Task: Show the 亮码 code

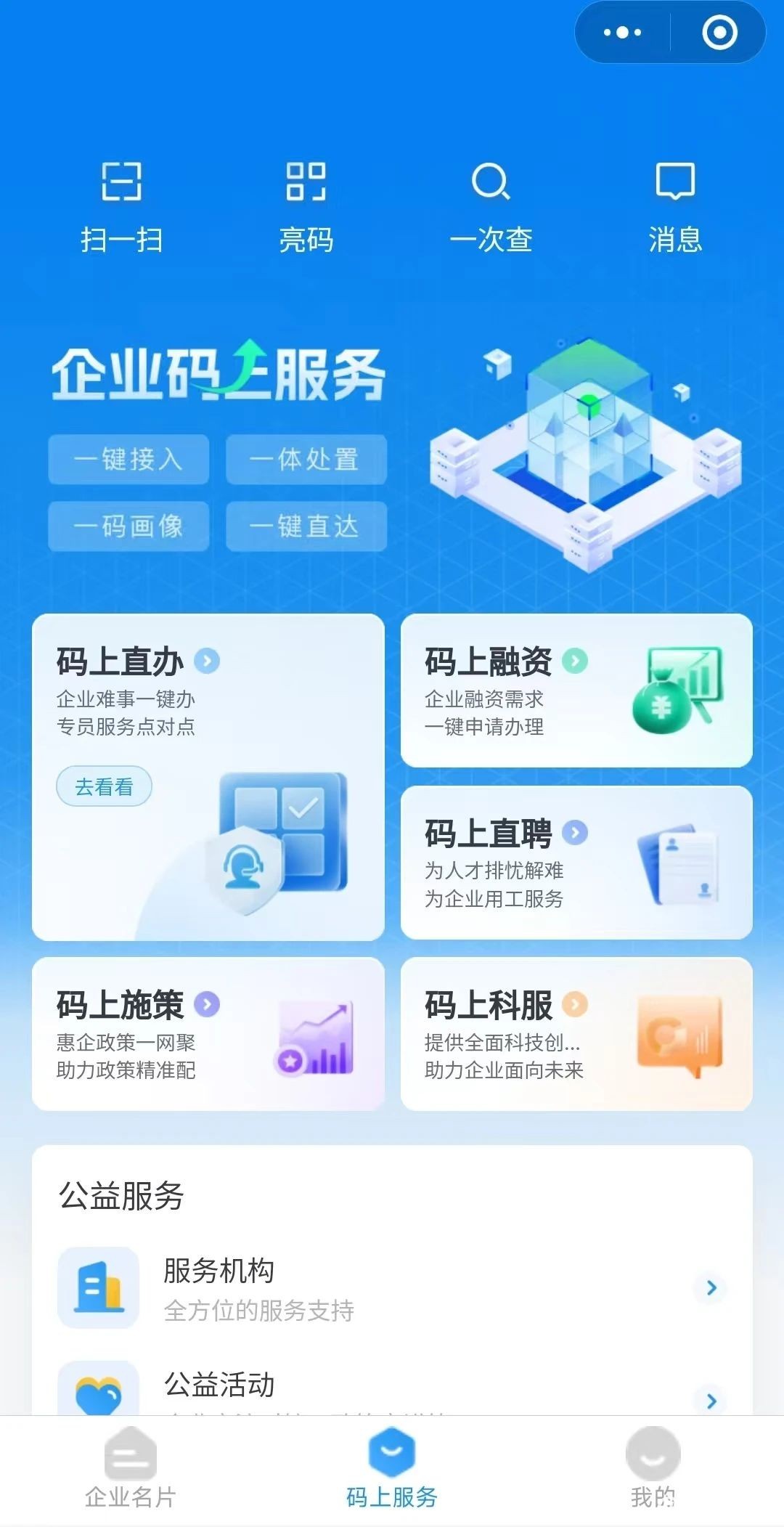Action: 306,208
